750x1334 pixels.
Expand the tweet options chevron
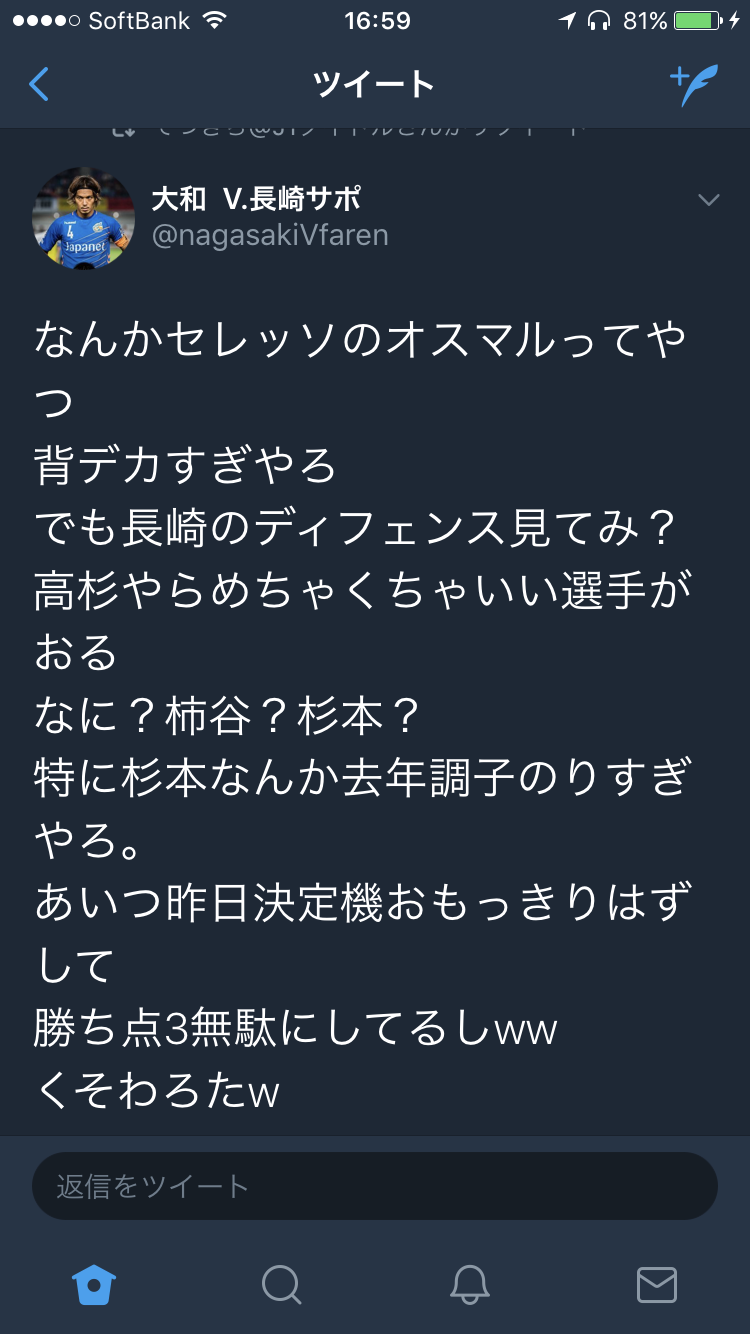708,200
